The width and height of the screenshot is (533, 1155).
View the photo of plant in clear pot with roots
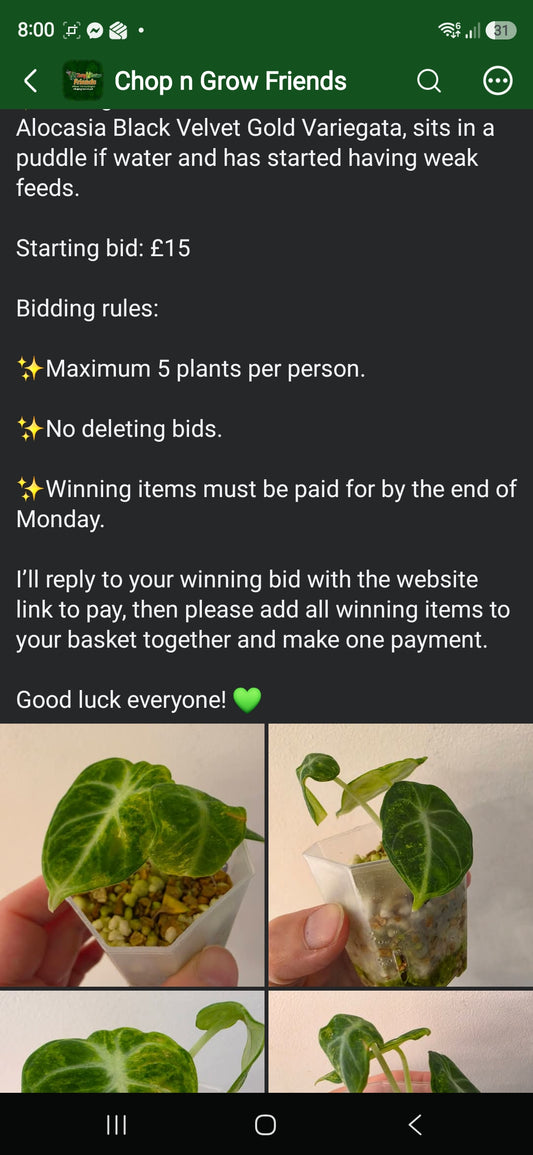(400, 855)
